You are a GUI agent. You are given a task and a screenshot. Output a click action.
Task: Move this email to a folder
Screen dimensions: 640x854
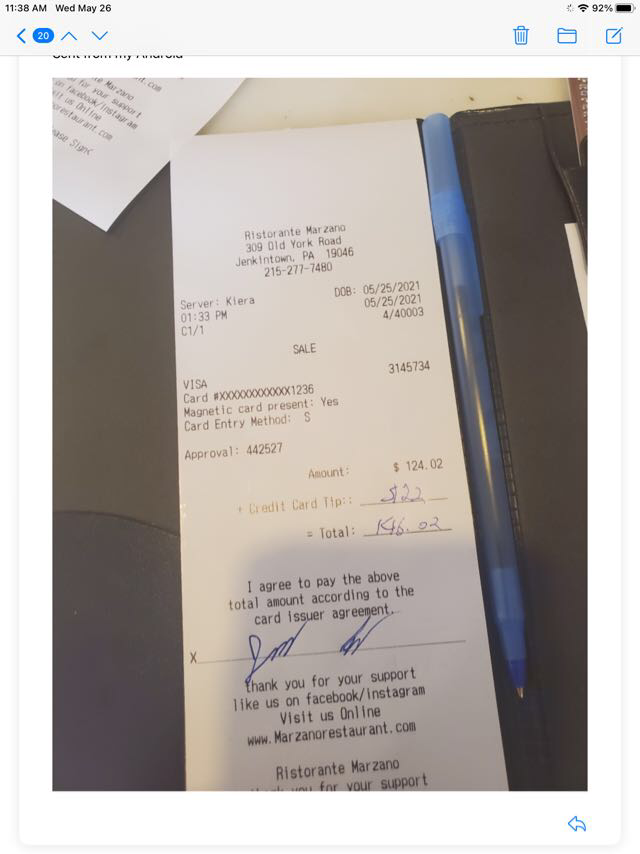[x=567, y=36]
